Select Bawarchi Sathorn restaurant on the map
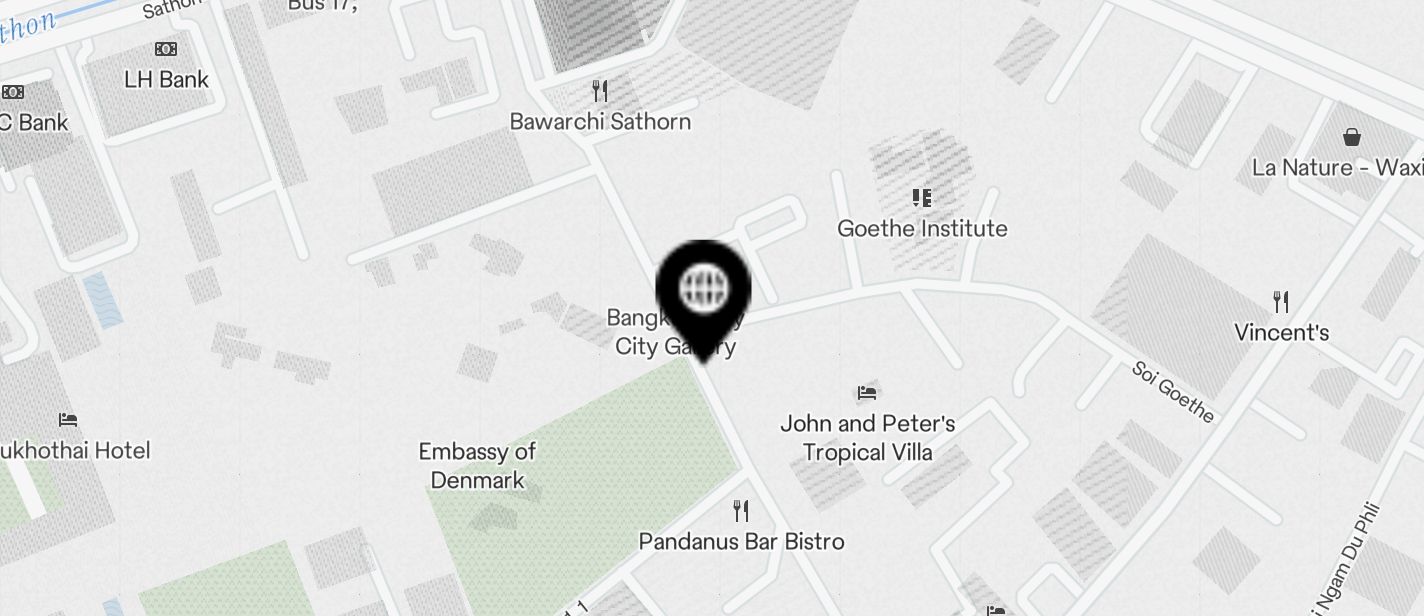The height and width of the screenshot is (616, 1424). pos(600,92)
